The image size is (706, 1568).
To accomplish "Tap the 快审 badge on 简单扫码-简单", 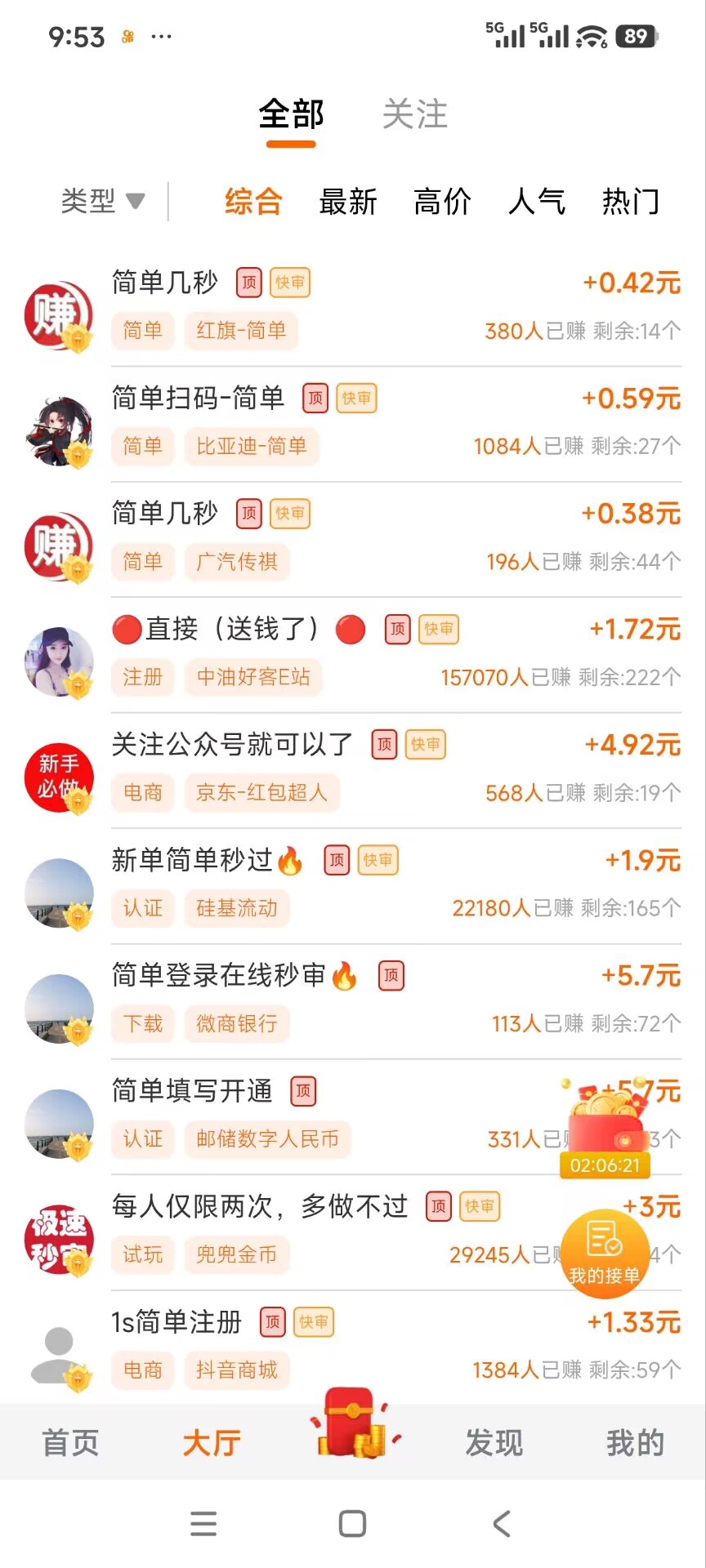I will pyautogui.click(x=356, y=399).
